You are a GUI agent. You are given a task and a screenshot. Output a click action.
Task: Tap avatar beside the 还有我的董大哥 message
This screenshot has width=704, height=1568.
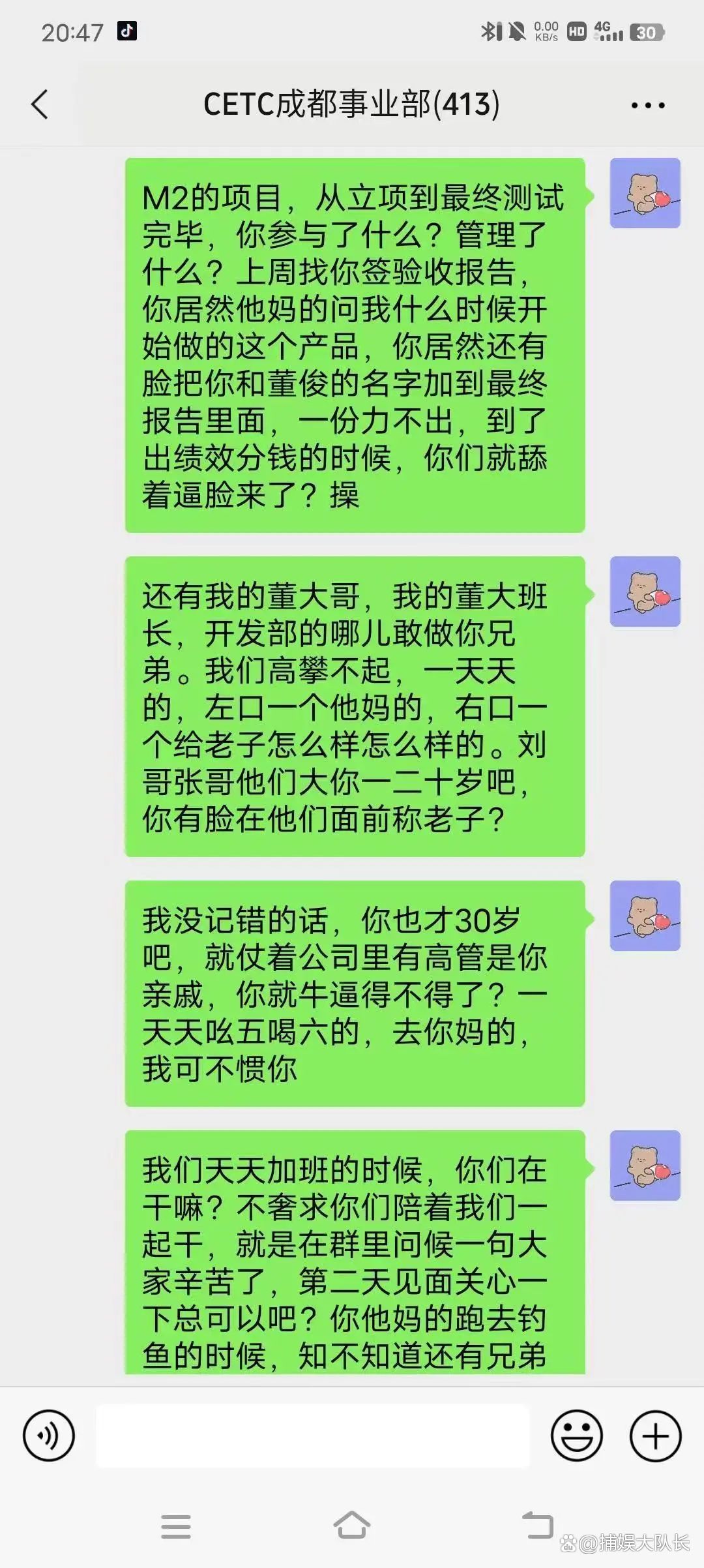(x=645, y=592)
